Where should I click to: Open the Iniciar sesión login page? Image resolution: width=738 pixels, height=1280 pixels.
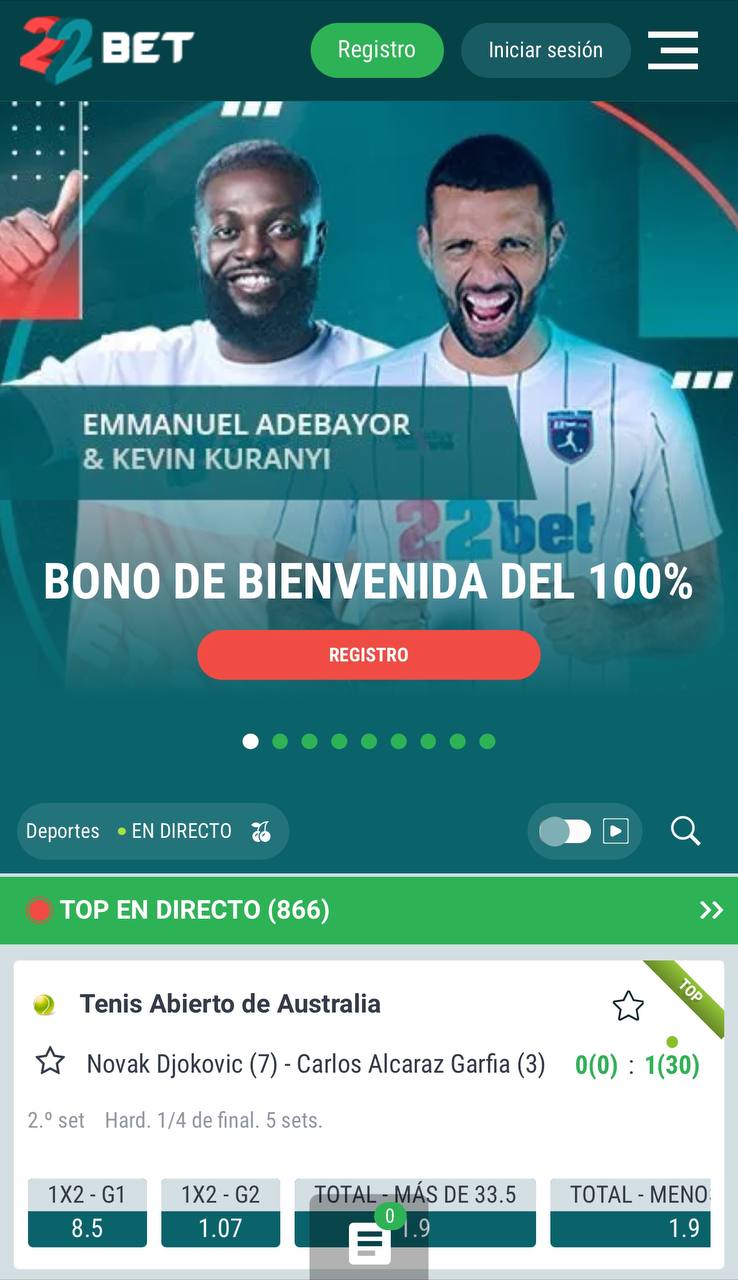[x=545, y=50]
